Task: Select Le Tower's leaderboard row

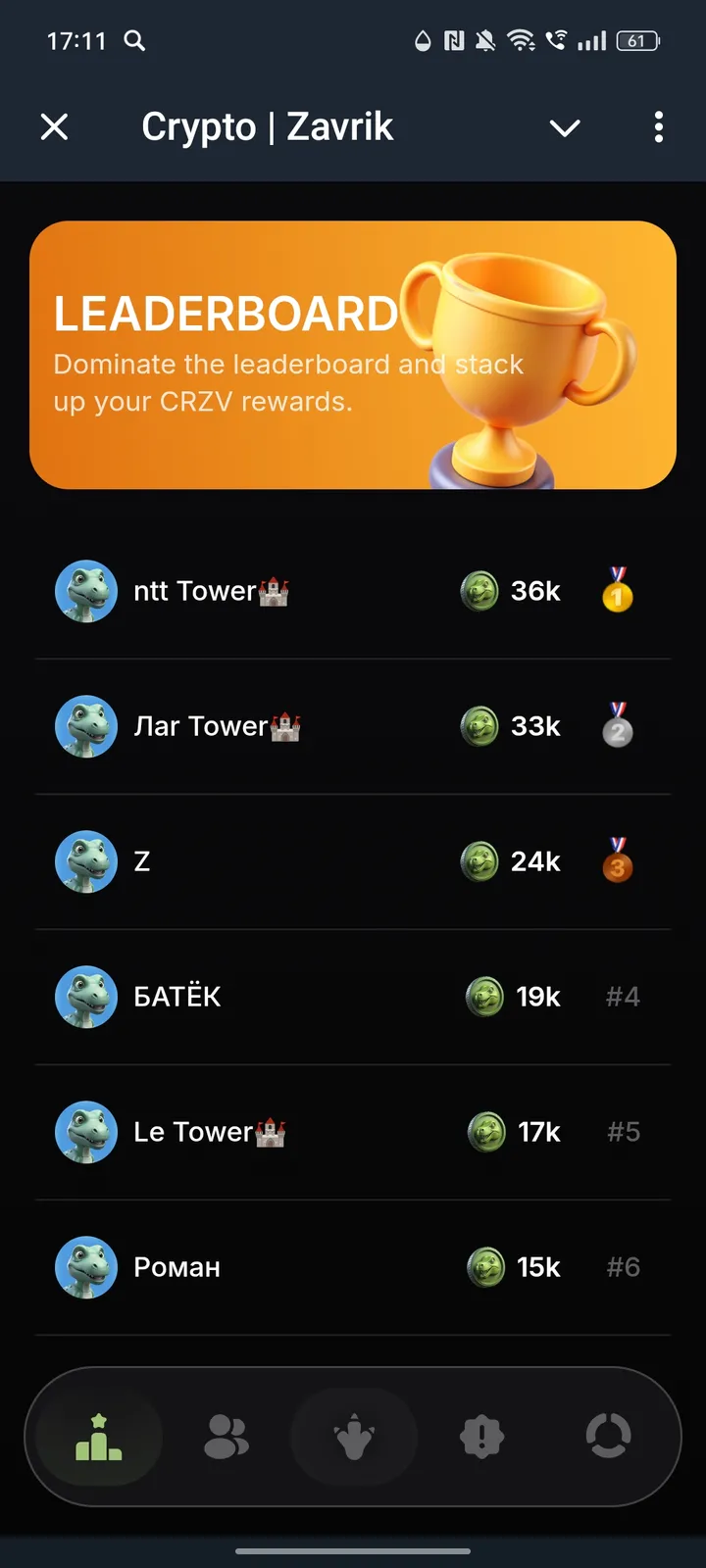Action: pyautogui.click(x=353, y=1132)
